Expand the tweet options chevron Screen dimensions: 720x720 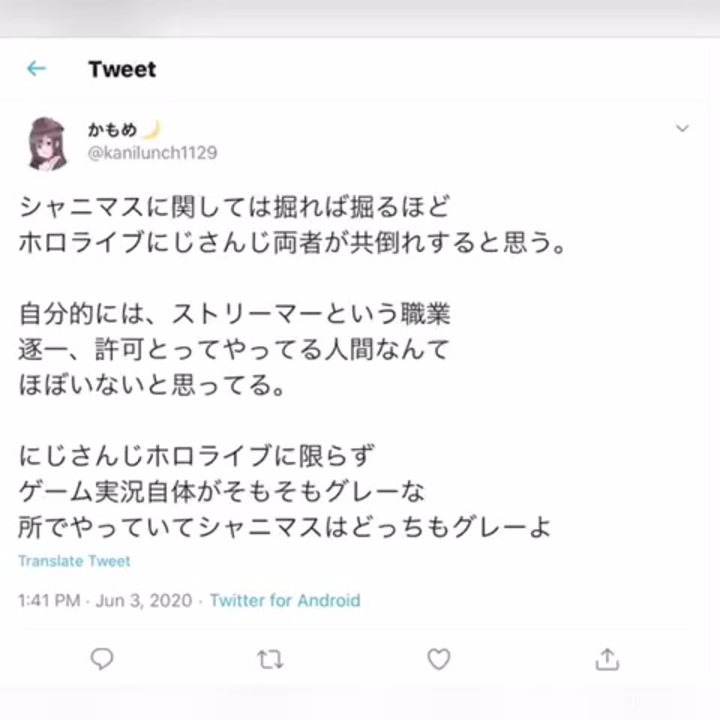point(683,129)
